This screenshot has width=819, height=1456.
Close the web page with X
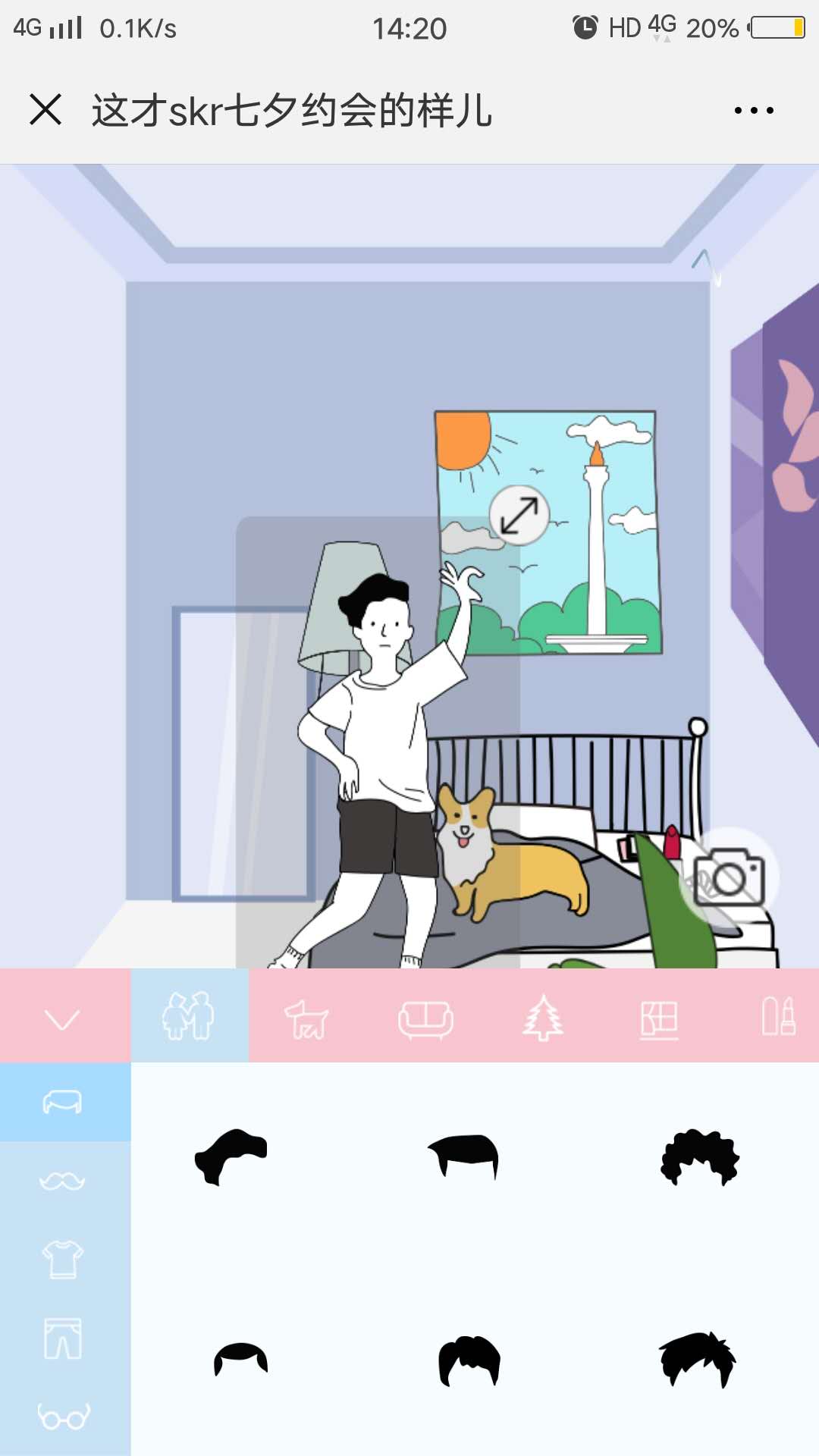click(x=45, y=109)
